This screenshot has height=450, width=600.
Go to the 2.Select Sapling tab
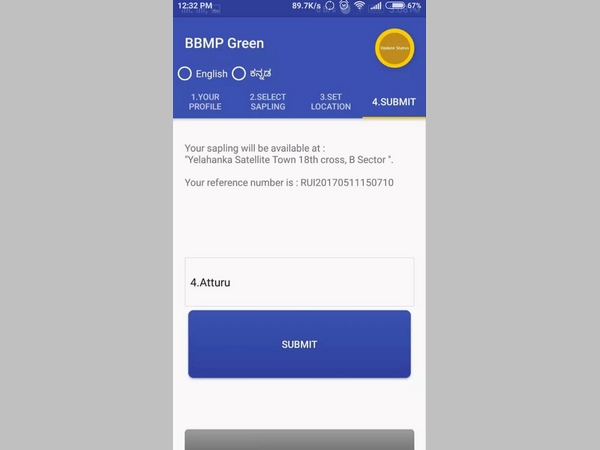click(x=267, y=102)
